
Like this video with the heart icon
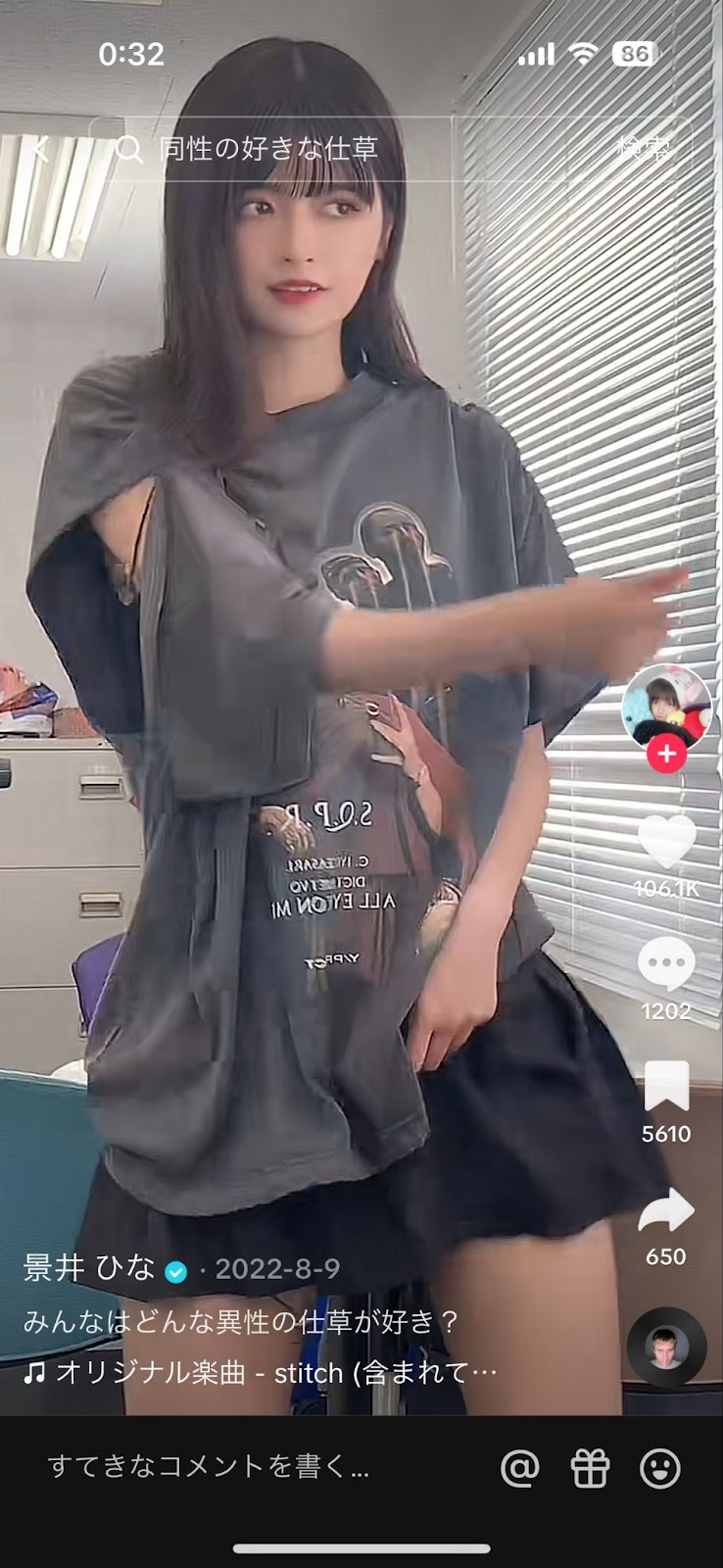pos(666,841)
